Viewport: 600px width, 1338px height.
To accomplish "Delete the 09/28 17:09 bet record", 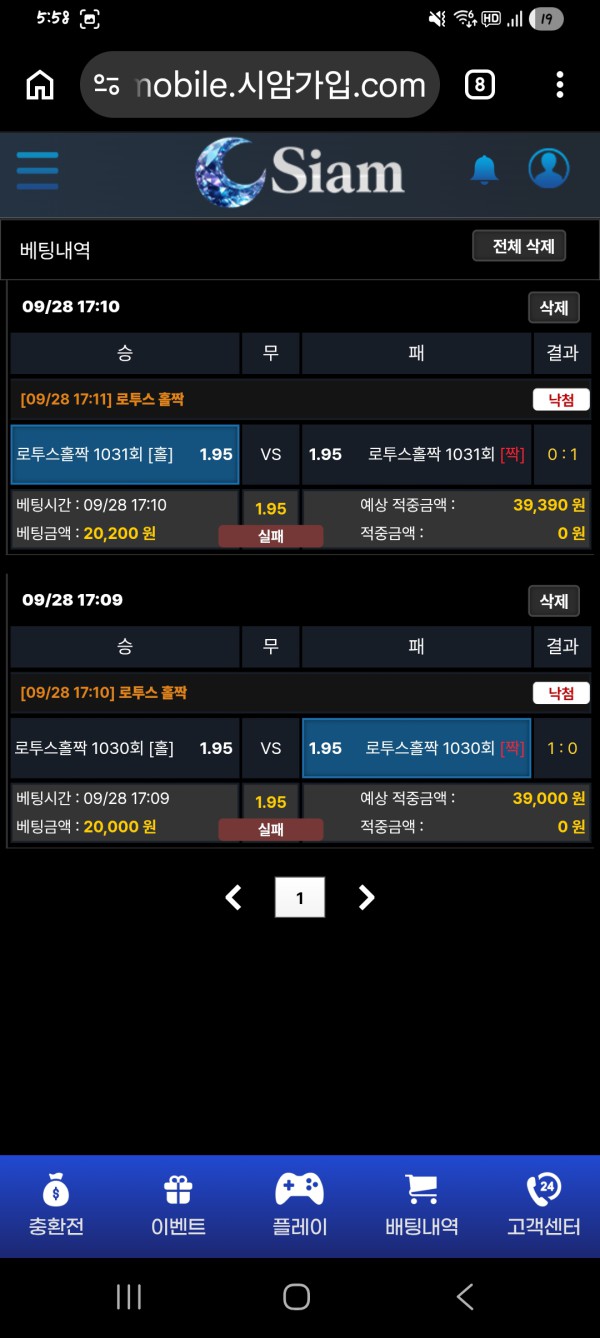I will tap(554, 601).
